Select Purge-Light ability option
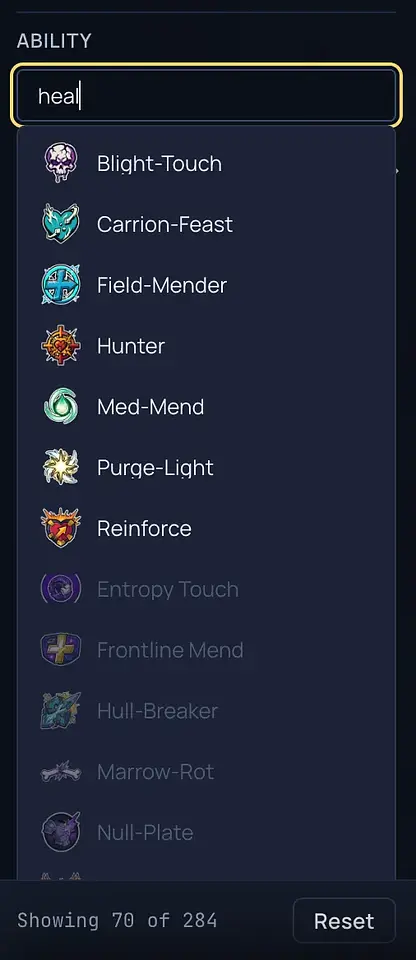The height and width of the screenshot is (960, 416). [x=206, y=468]
